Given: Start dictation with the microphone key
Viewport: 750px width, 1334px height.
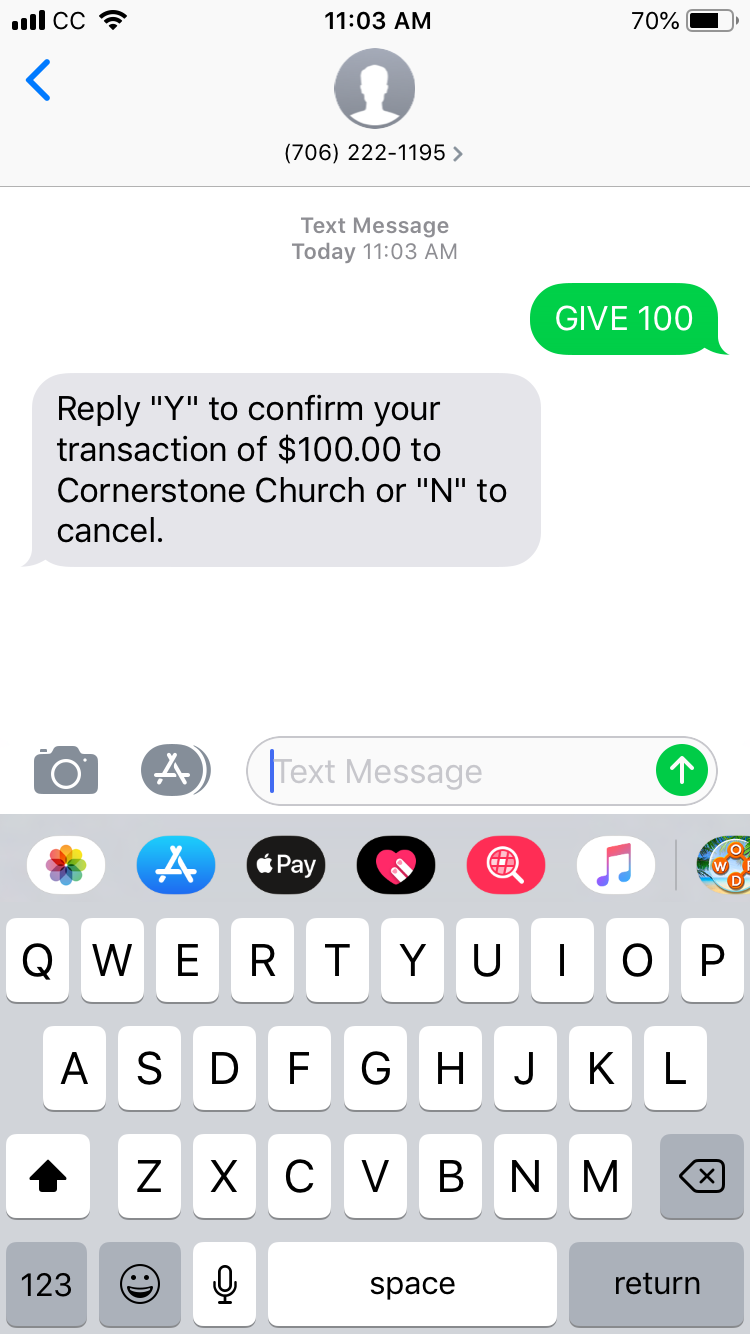Looking at the screenshot, I should pos(225,1285).
